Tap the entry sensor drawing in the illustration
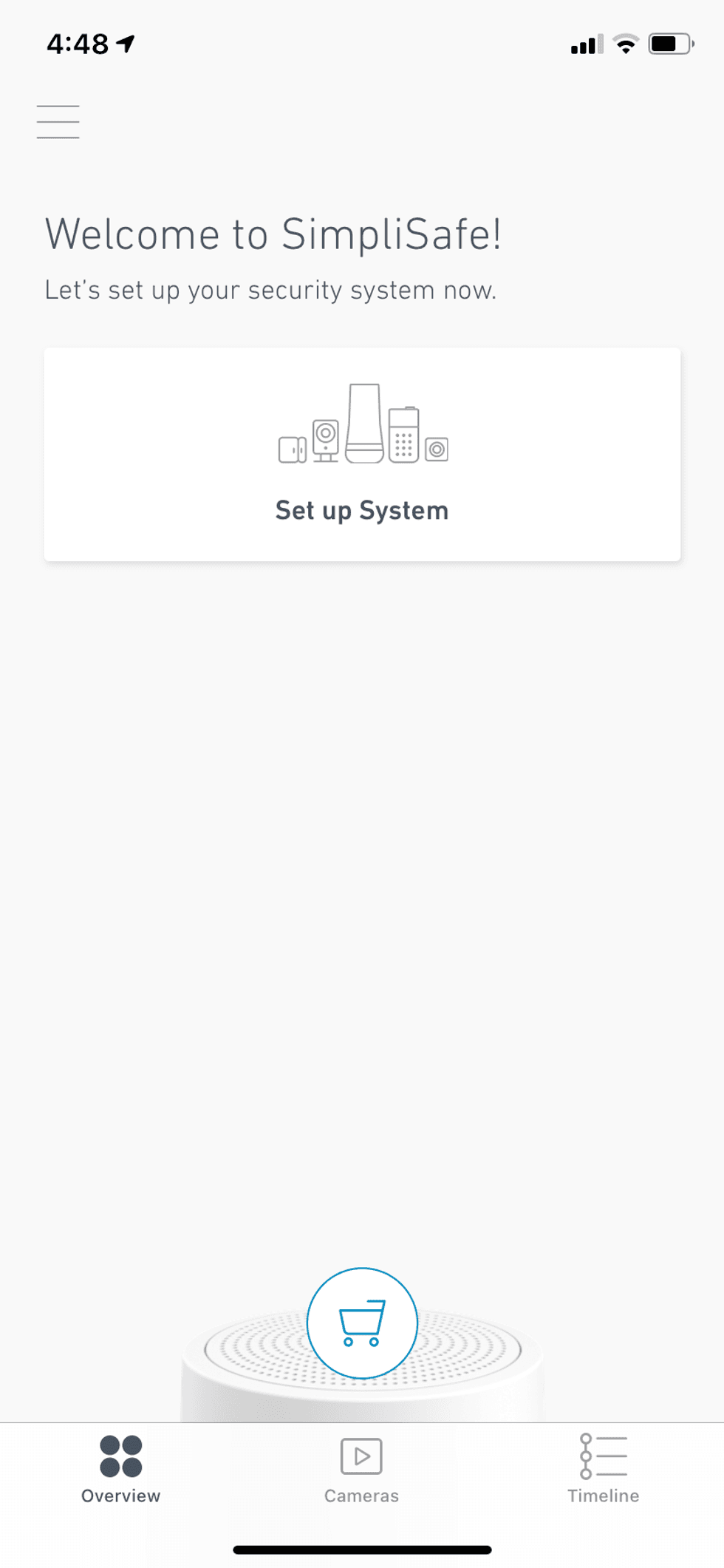The image size is (724, 1568). (293, 449)
